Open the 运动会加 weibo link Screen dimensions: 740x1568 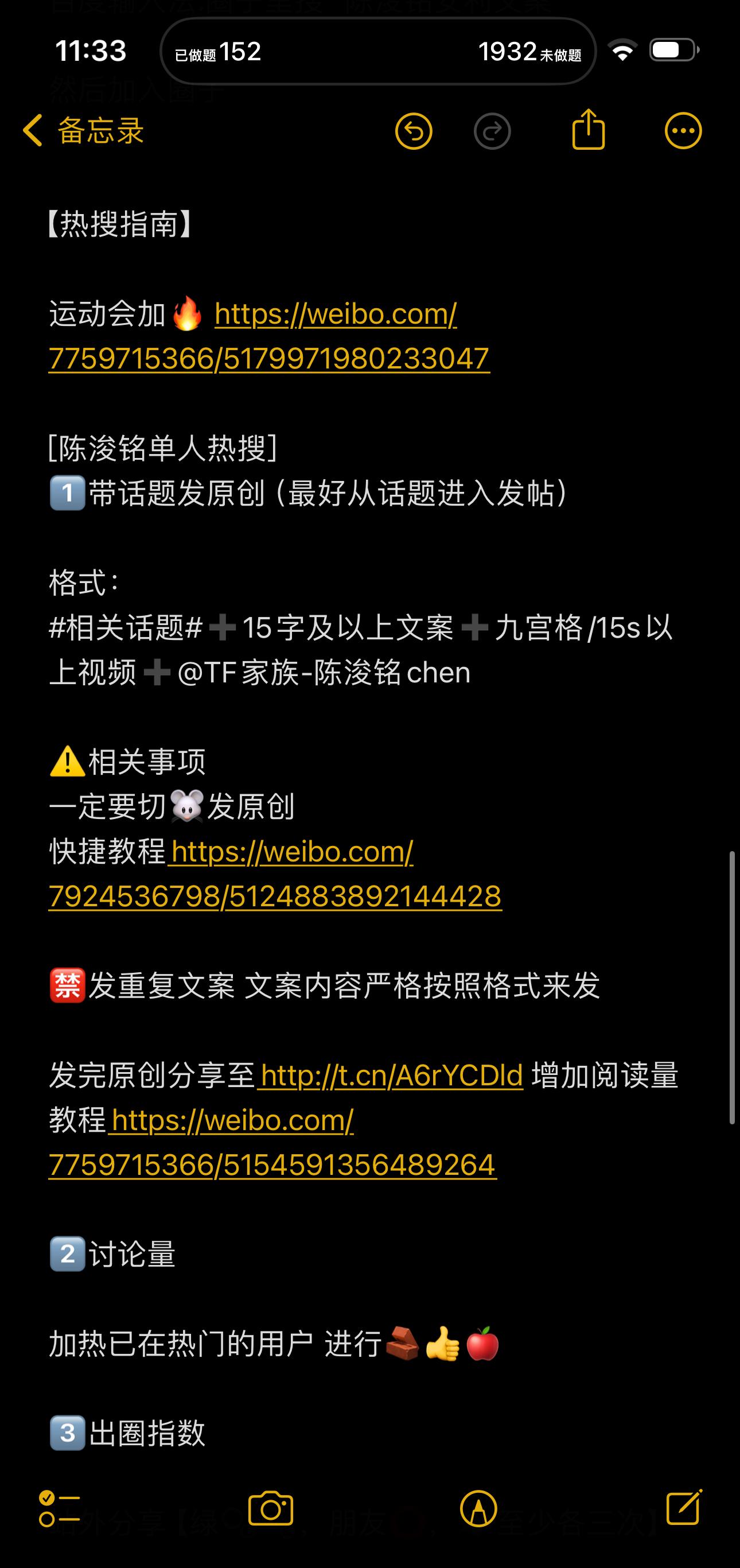[x=269, y=336]
